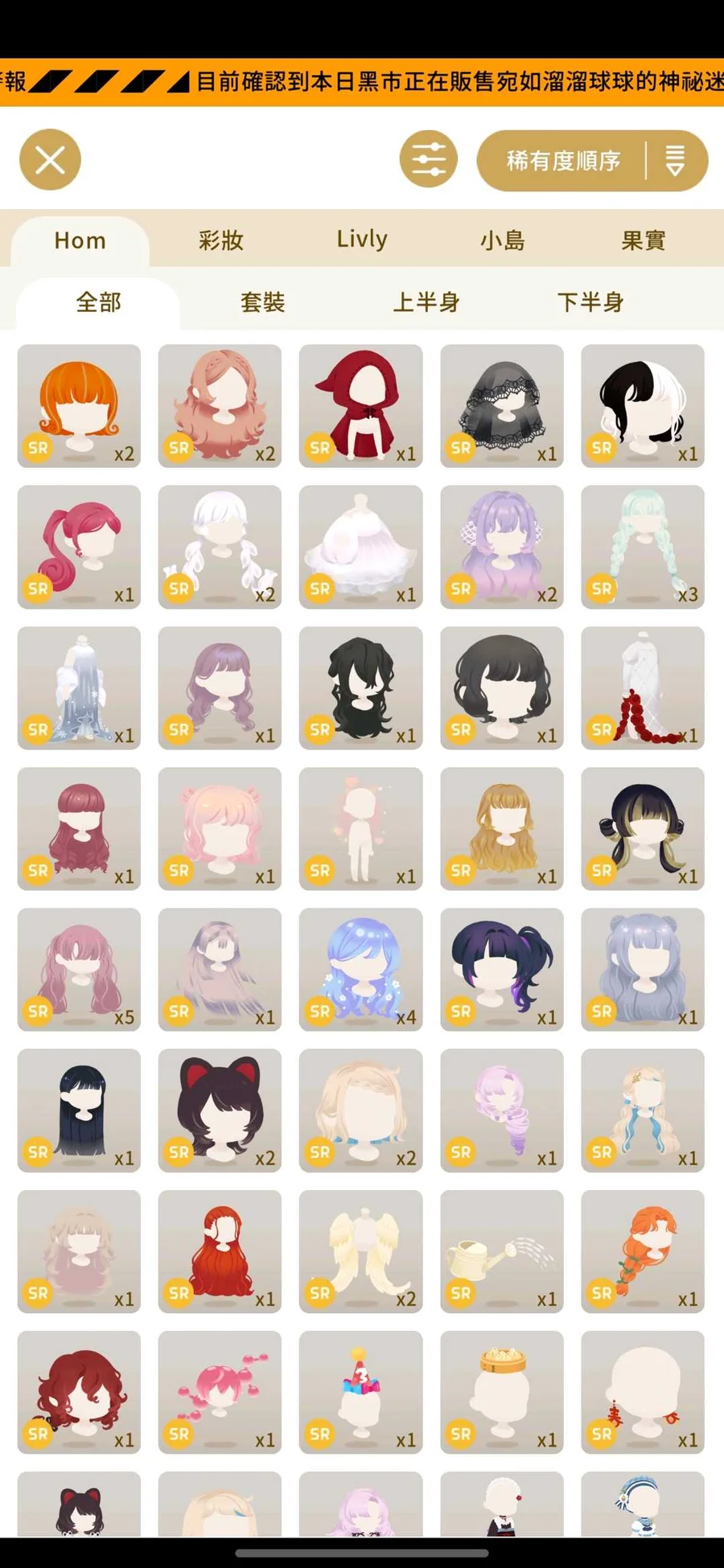Choose the black lace veil item

point(502,406)
